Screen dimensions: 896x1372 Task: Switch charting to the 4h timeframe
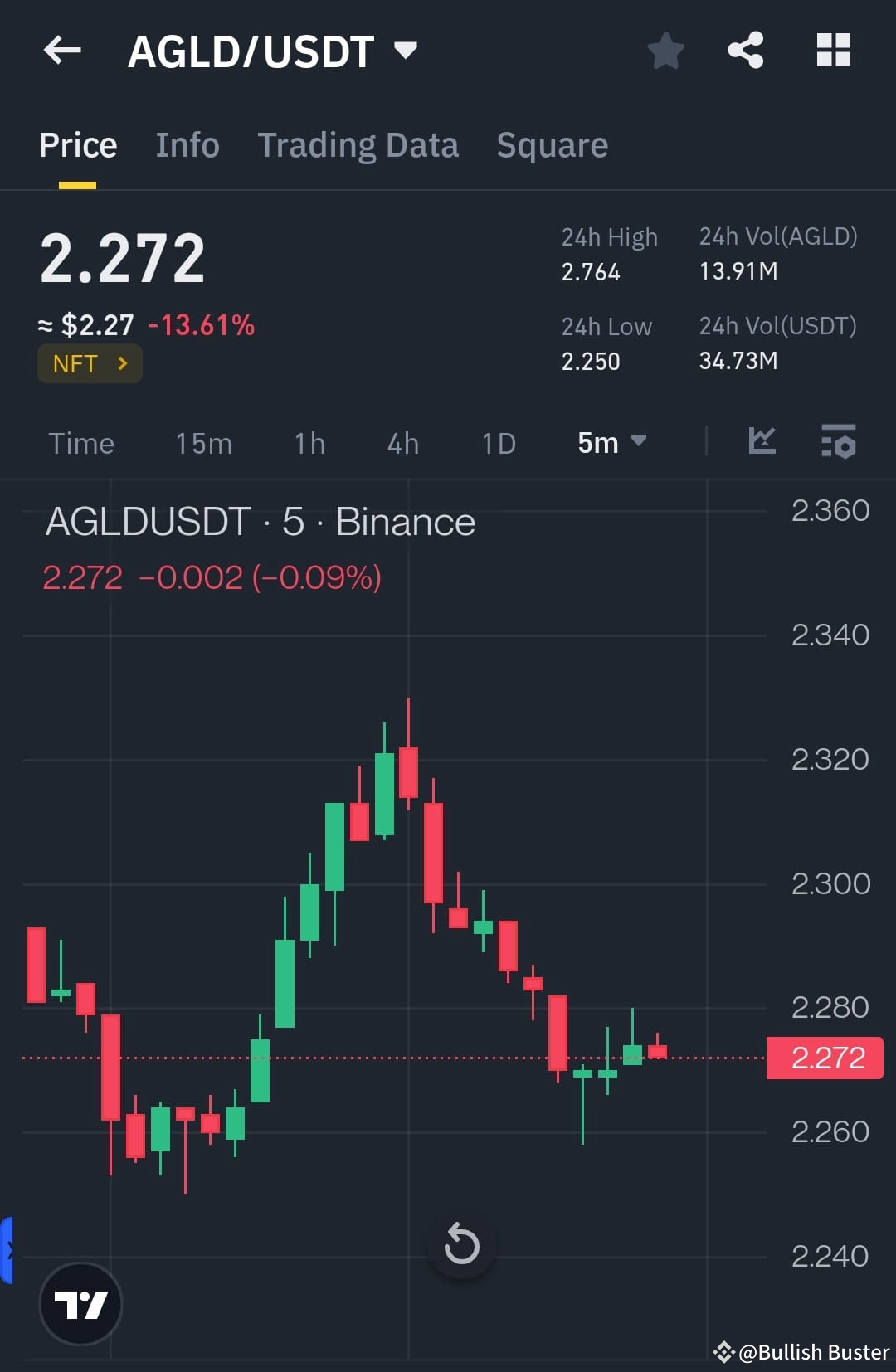point(402,443)
